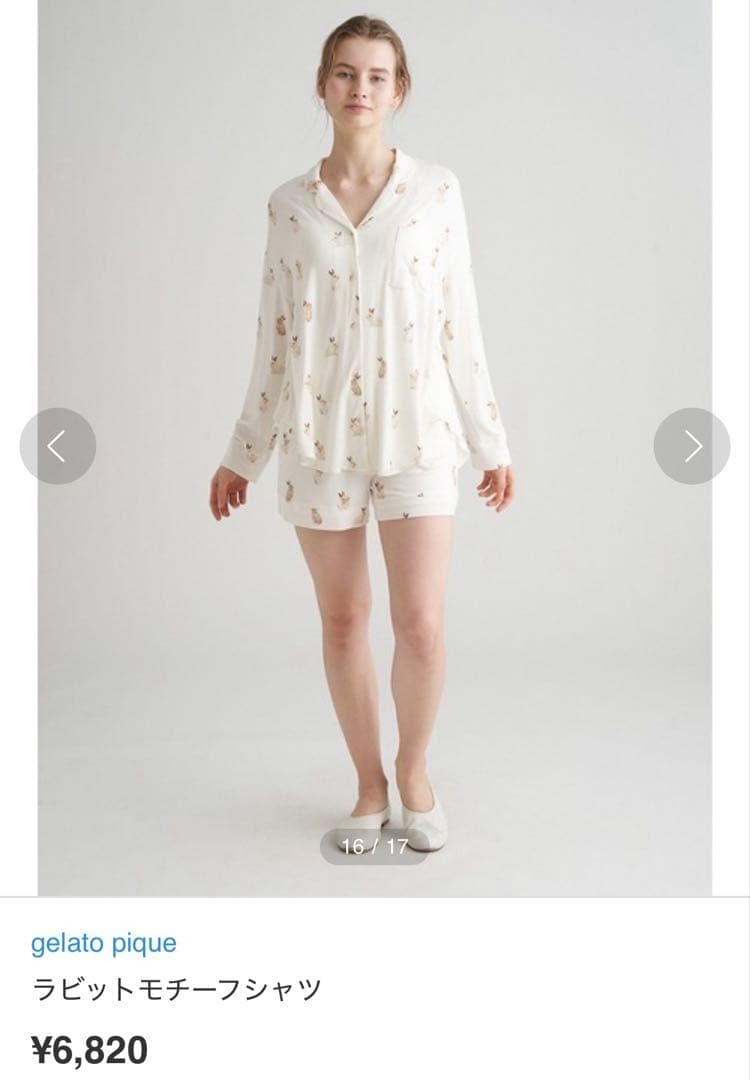The width and height of the screenshot is (750, 1080).
Task: Go to the previous product photo
Action: 57,446
